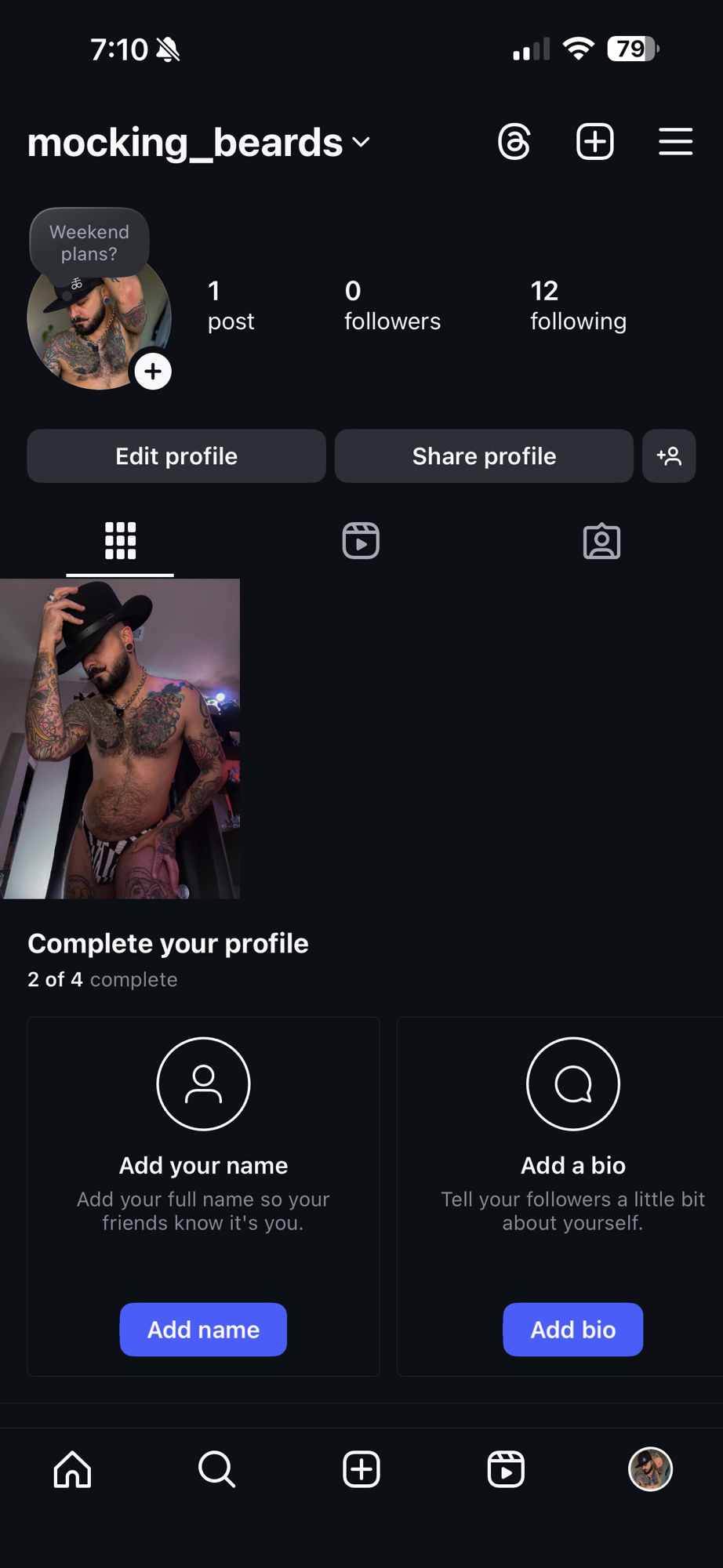Switch to the tagged photos tab

pos(601,541)
